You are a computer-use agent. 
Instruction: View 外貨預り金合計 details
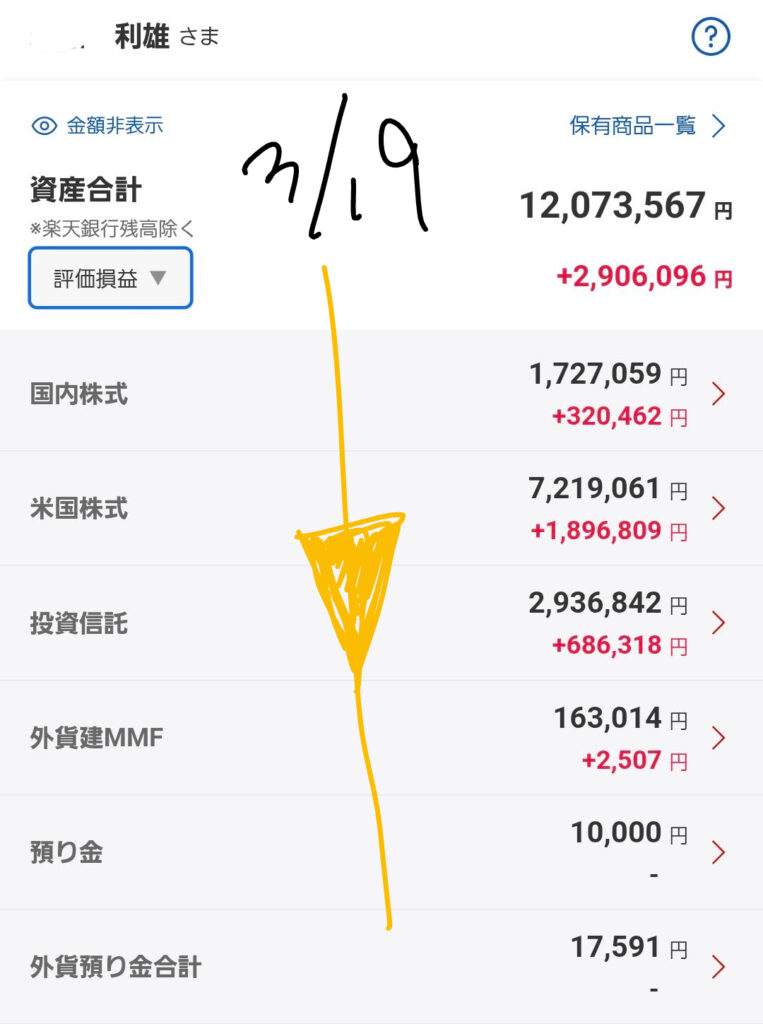(x=380, y=967)
